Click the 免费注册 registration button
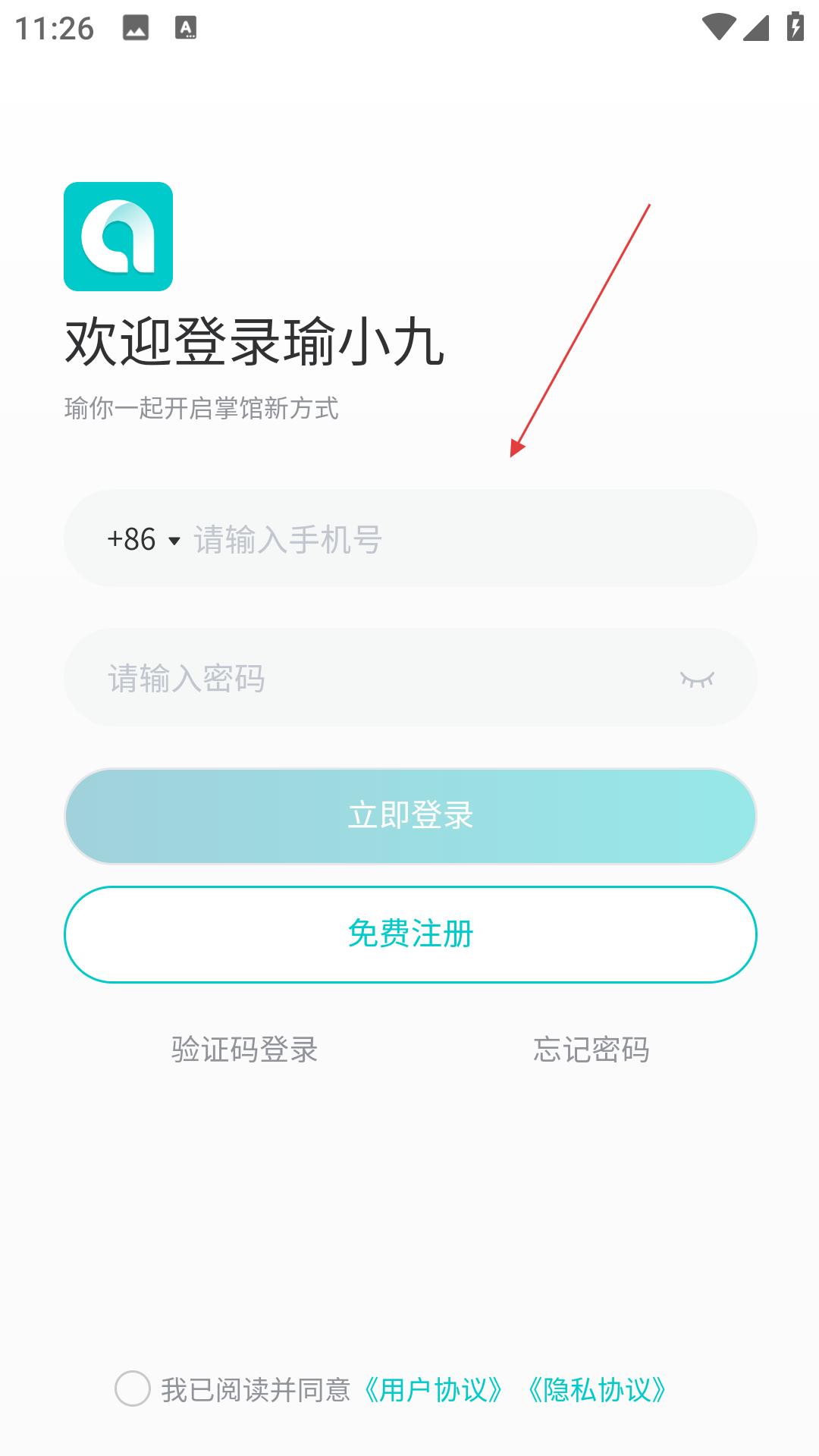The width and height of the screenshot is (819, 1456). tap(409, 935)
